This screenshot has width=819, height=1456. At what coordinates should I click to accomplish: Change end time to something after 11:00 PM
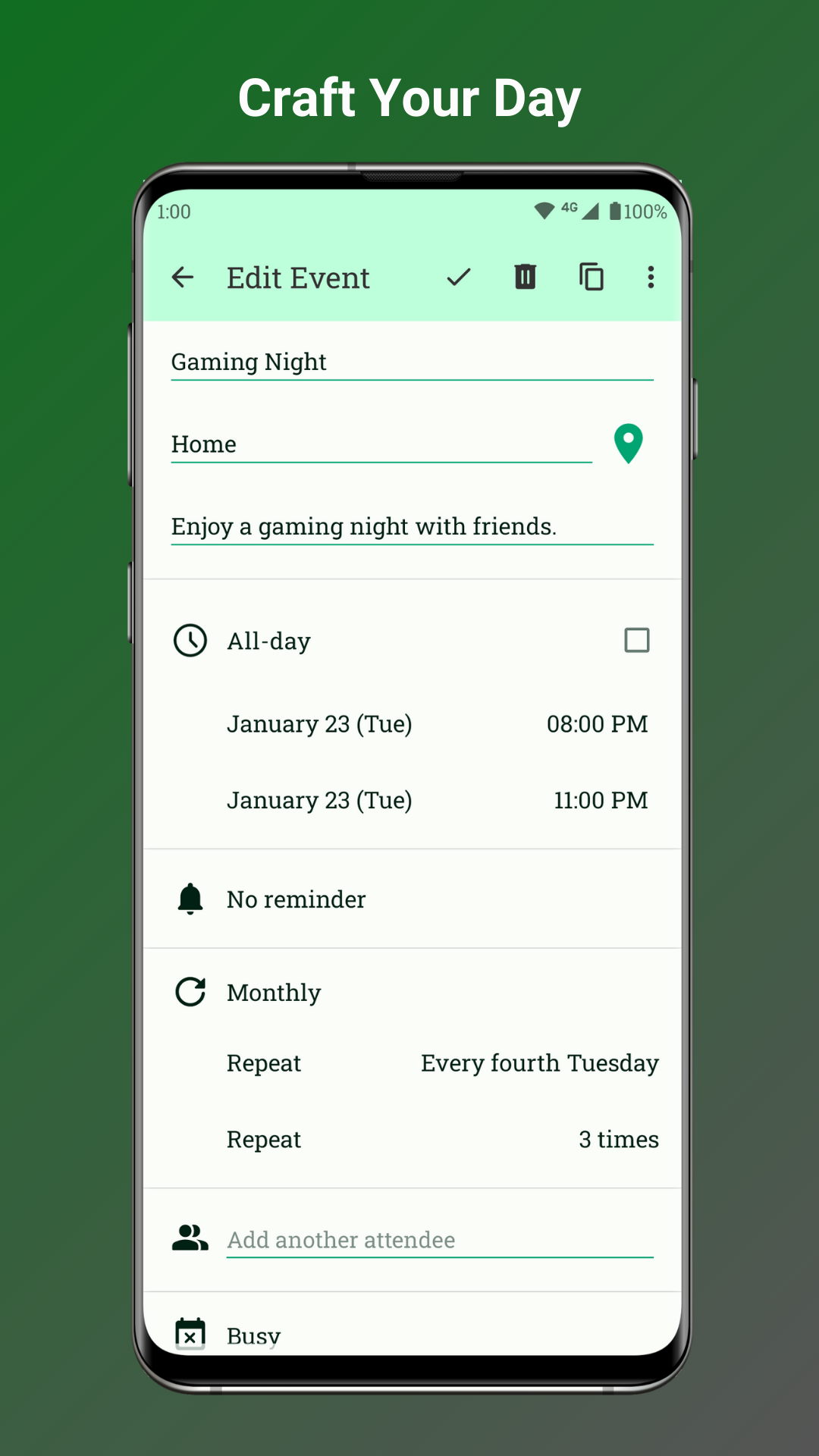click(x=601, y=800)
